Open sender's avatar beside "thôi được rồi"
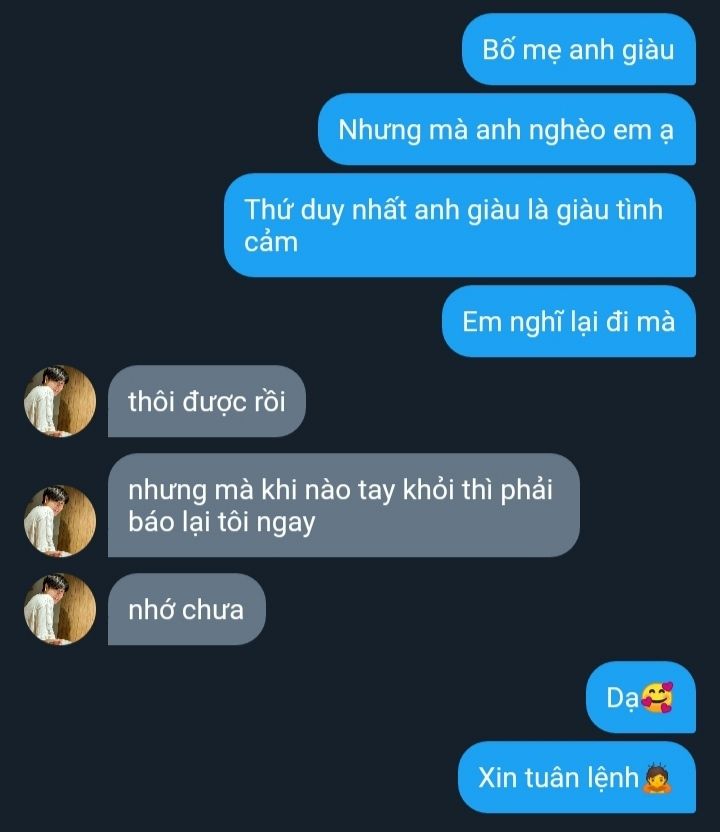The image size is (720, 832). (x=60, y=401)
